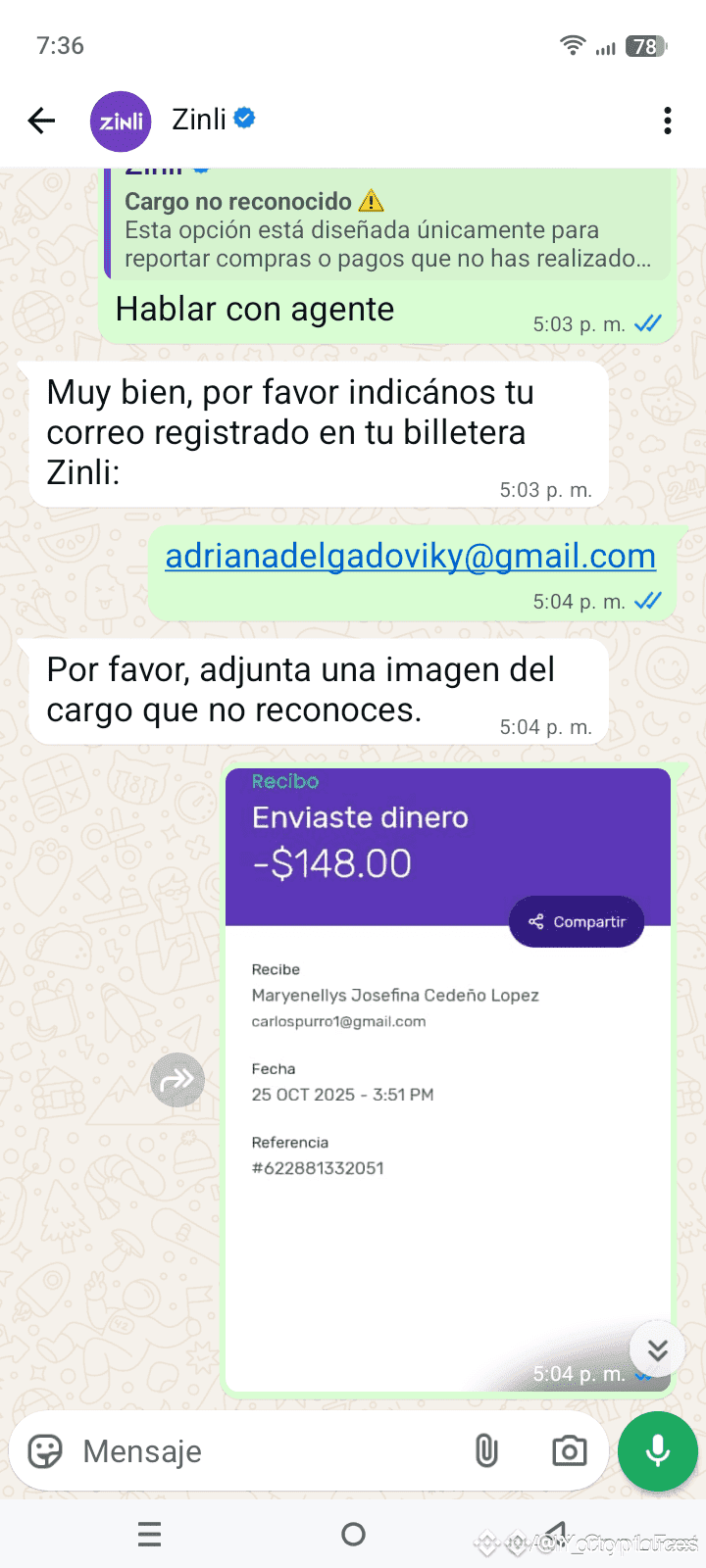Open Zinli contact profile info

(x=199, y=120)
